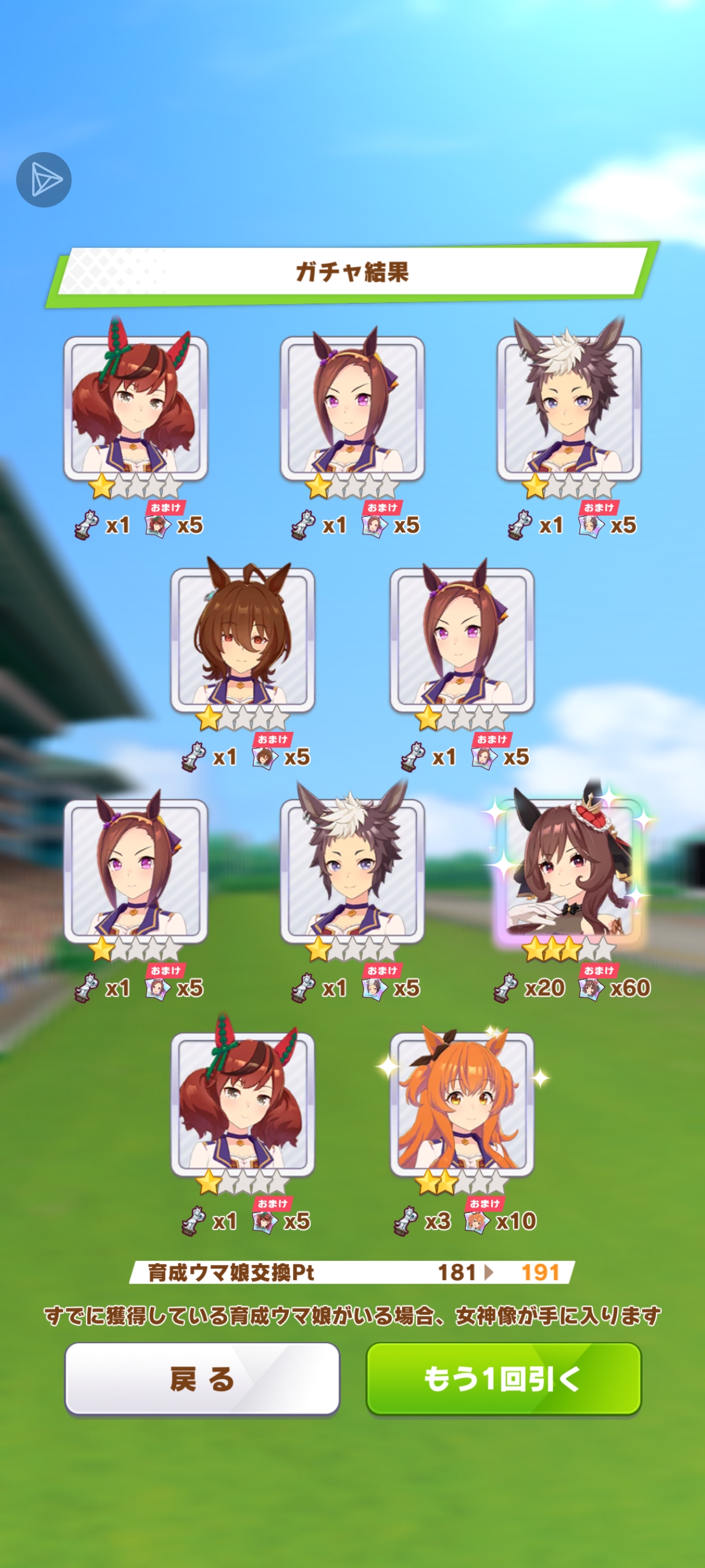Tap the 戻る back button
705x1568 pixels.
click(202, 1379)
